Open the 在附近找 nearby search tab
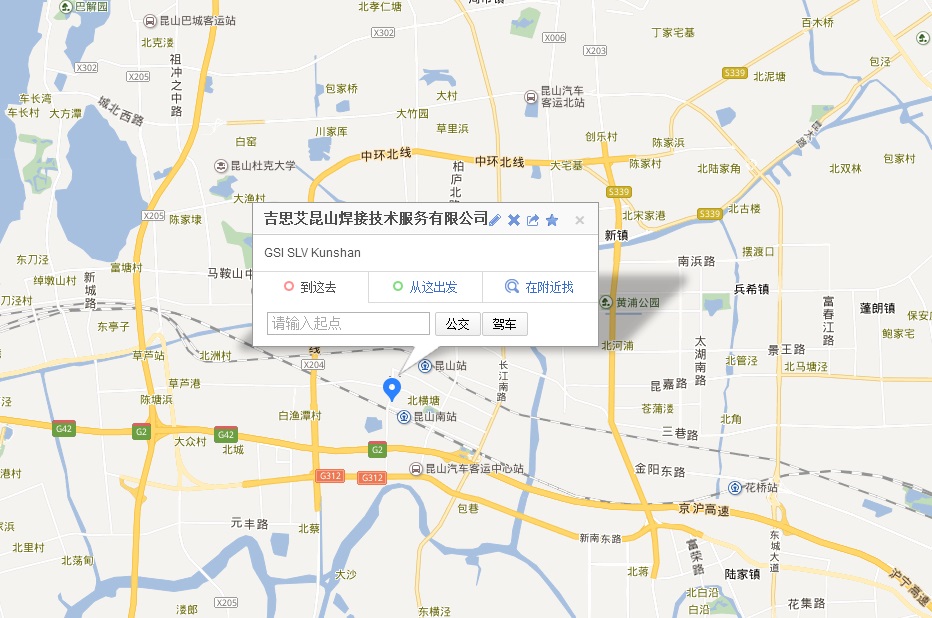 540,287
